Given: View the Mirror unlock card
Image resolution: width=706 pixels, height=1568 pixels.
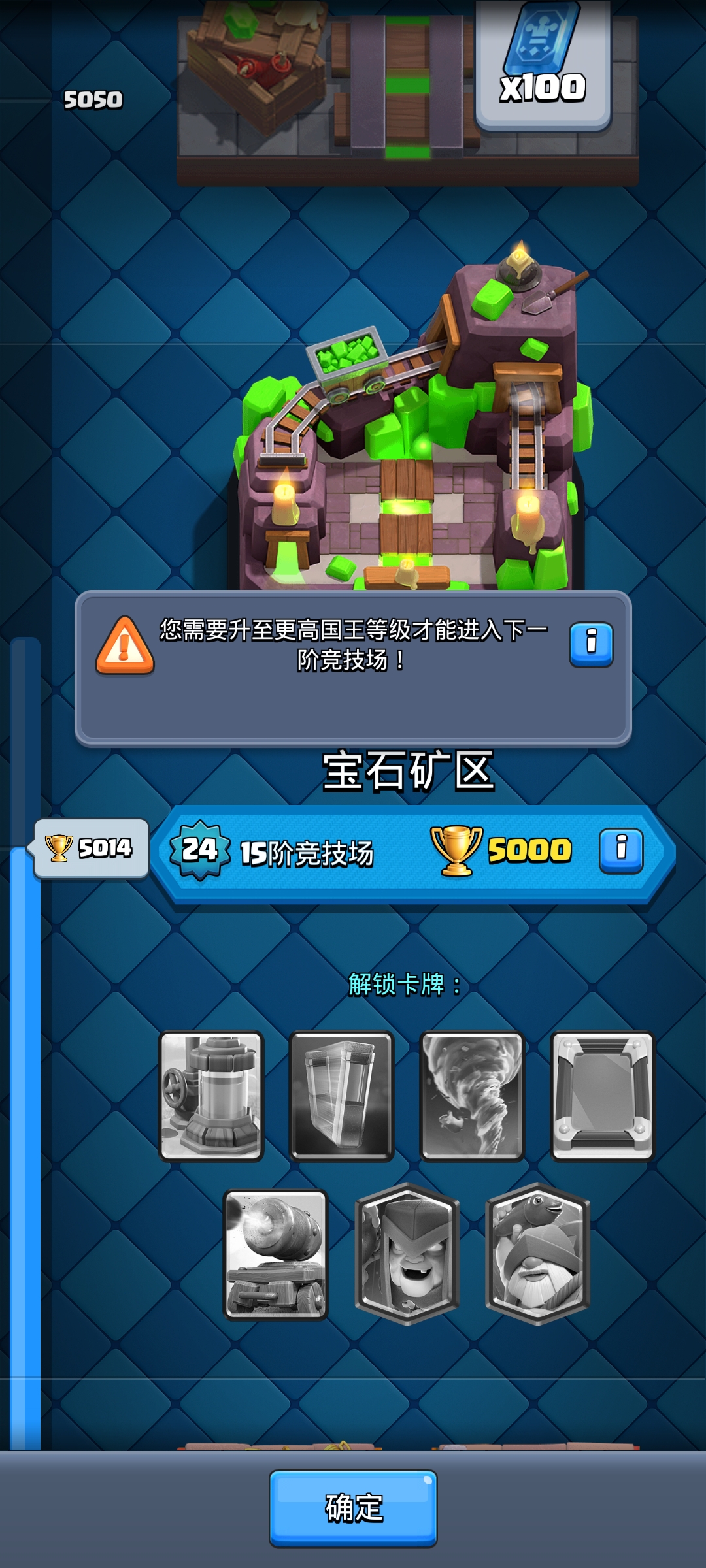Looking at the screenshot, I should pyautogui.click(x=602, y=1096).
